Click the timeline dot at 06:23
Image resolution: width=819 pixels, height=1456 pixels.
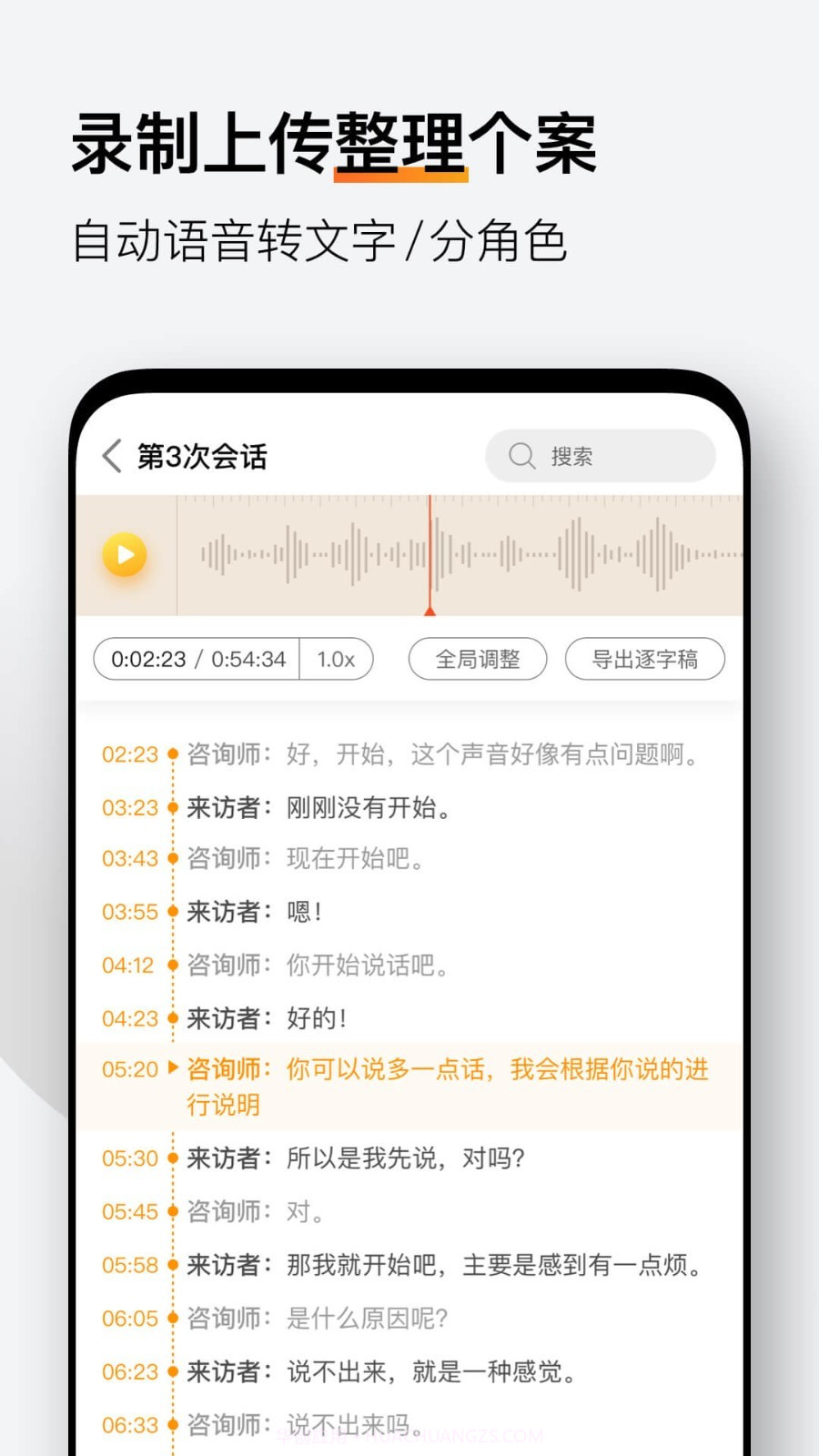173,1371
